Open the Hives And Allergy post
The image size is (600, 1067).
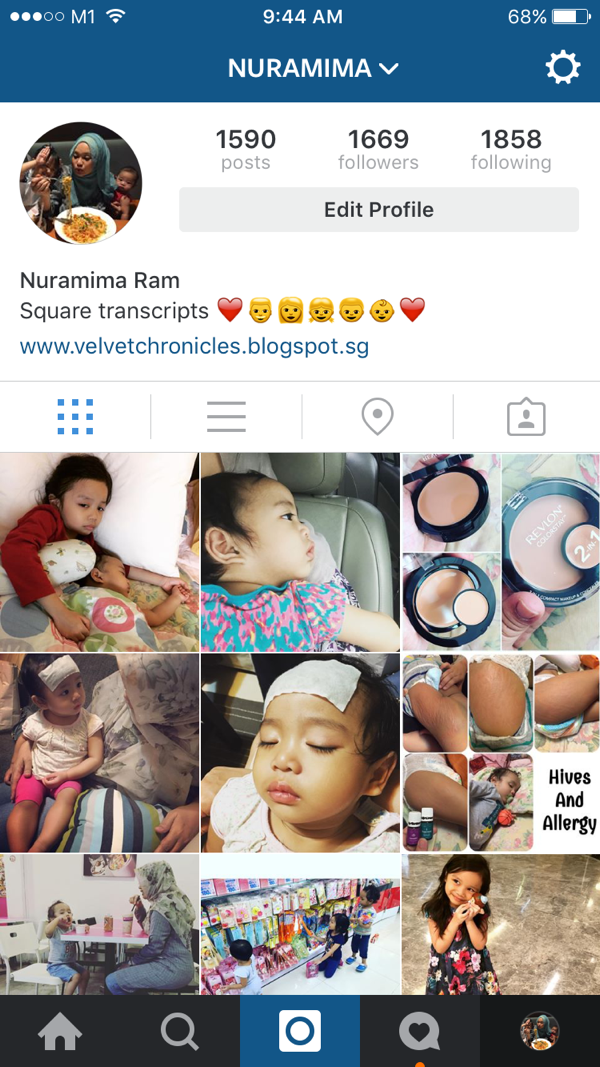pyautogui.click(x=500, y=752)
